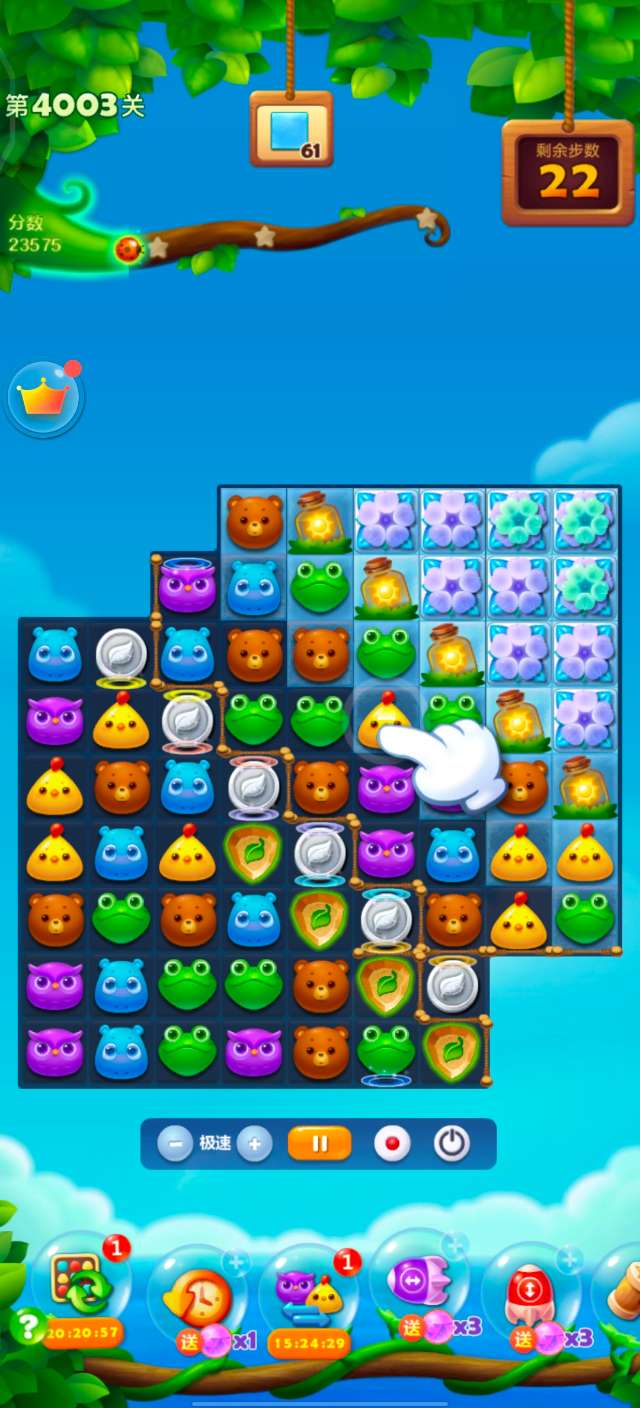Open the green question mark help
Screen dimensions: 640x1408
pos(27,1326)
